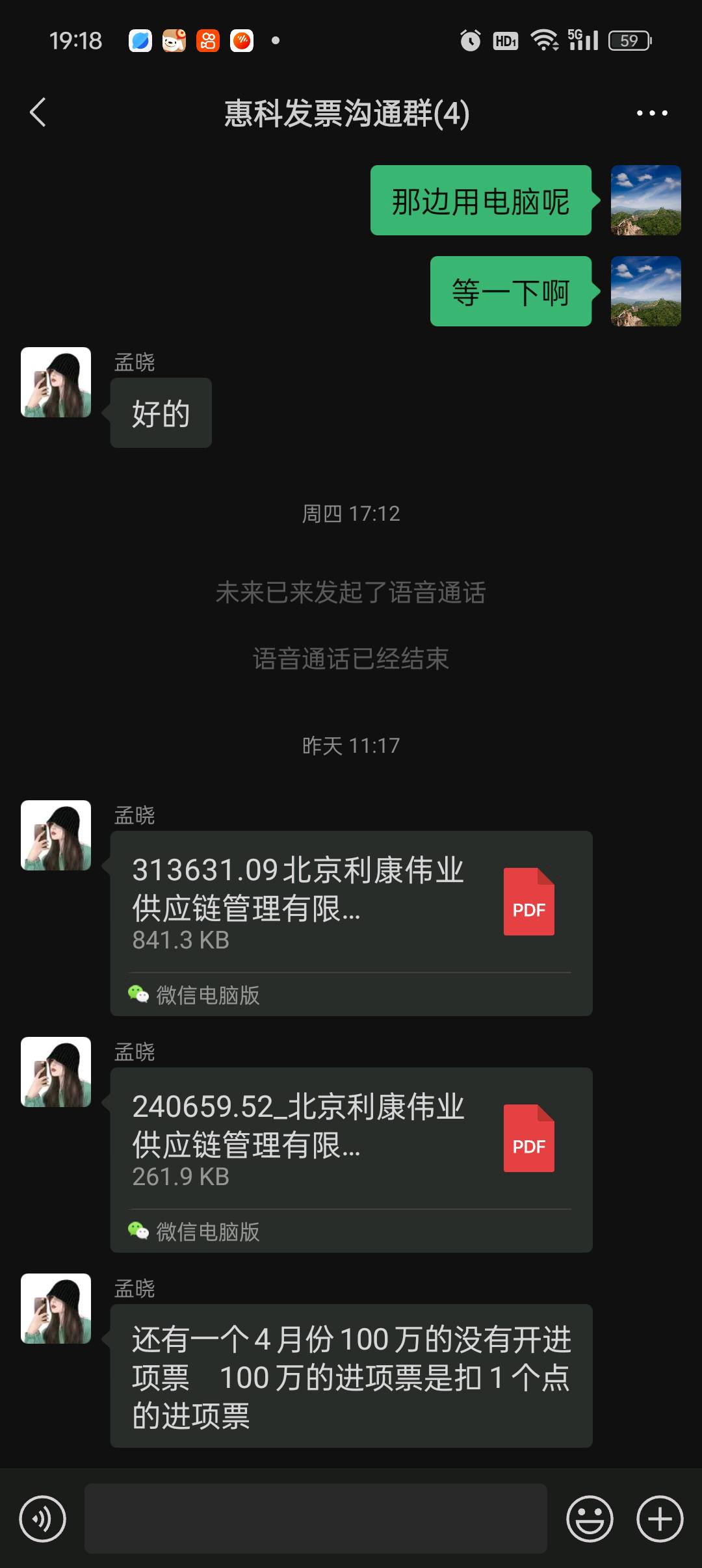Open the plus attachment menu
Screen dimensions: 702x1568
point(659,1519)
